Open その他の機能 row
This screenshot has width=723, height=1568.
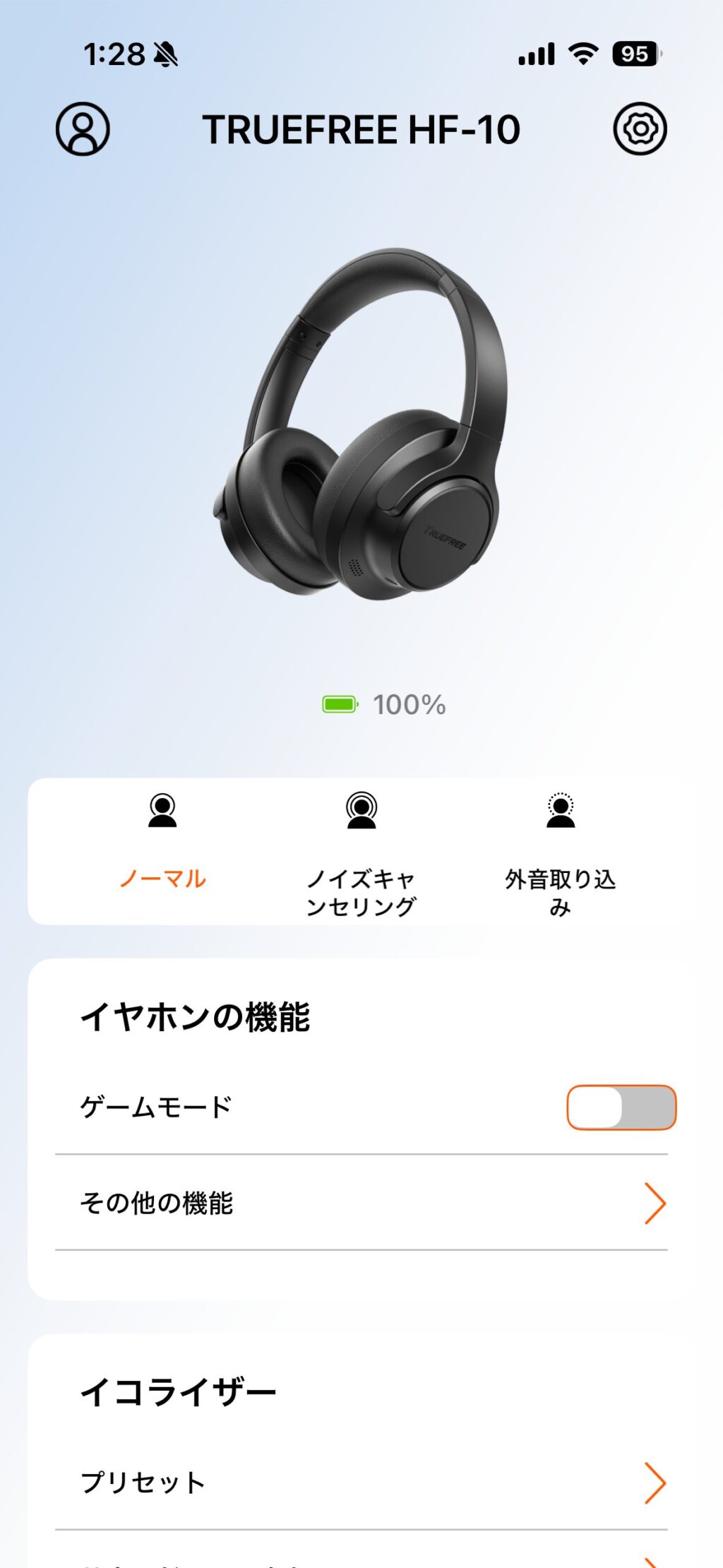tap(361, 1203)
